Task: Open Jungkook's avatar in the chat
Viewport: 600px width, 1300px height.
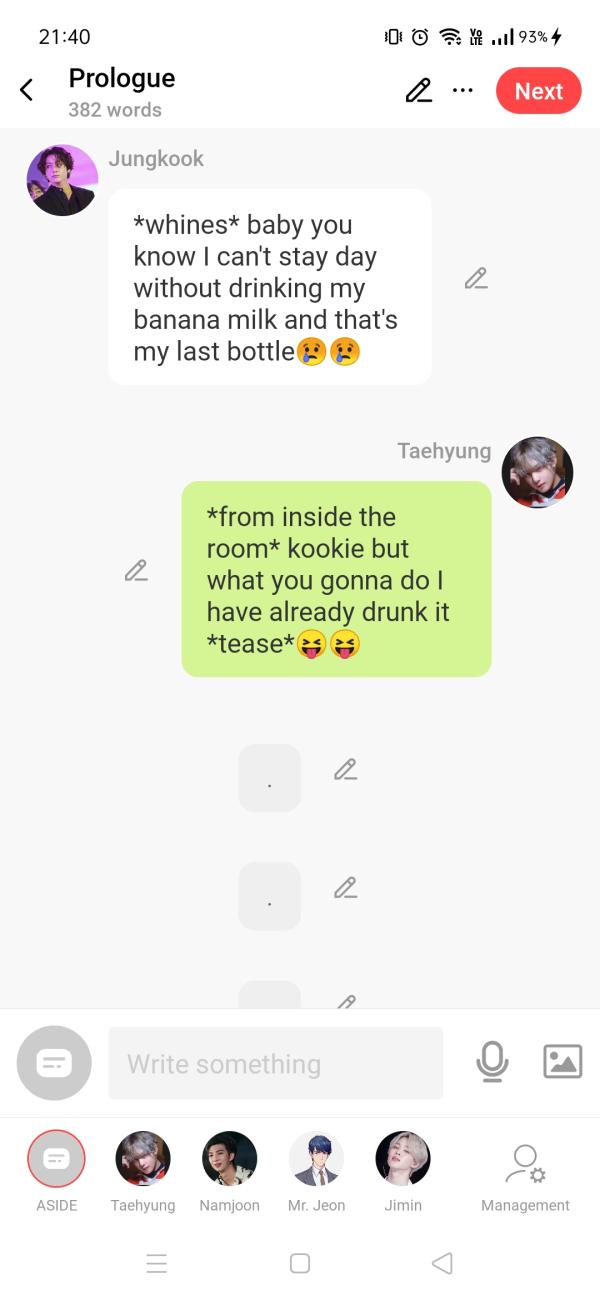Action: (x=62, y=180)
